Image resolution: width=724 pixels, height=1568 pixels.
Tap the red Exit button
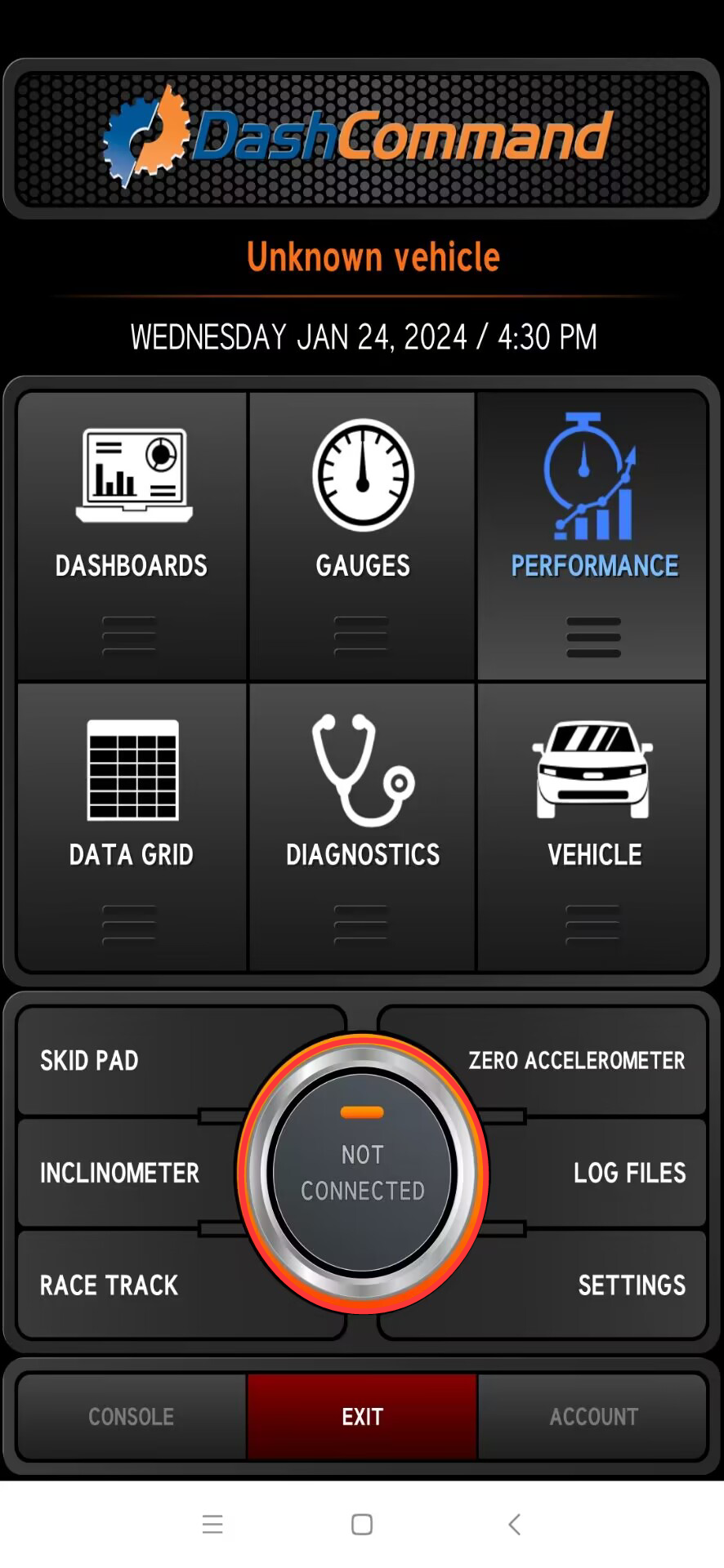362,1417
